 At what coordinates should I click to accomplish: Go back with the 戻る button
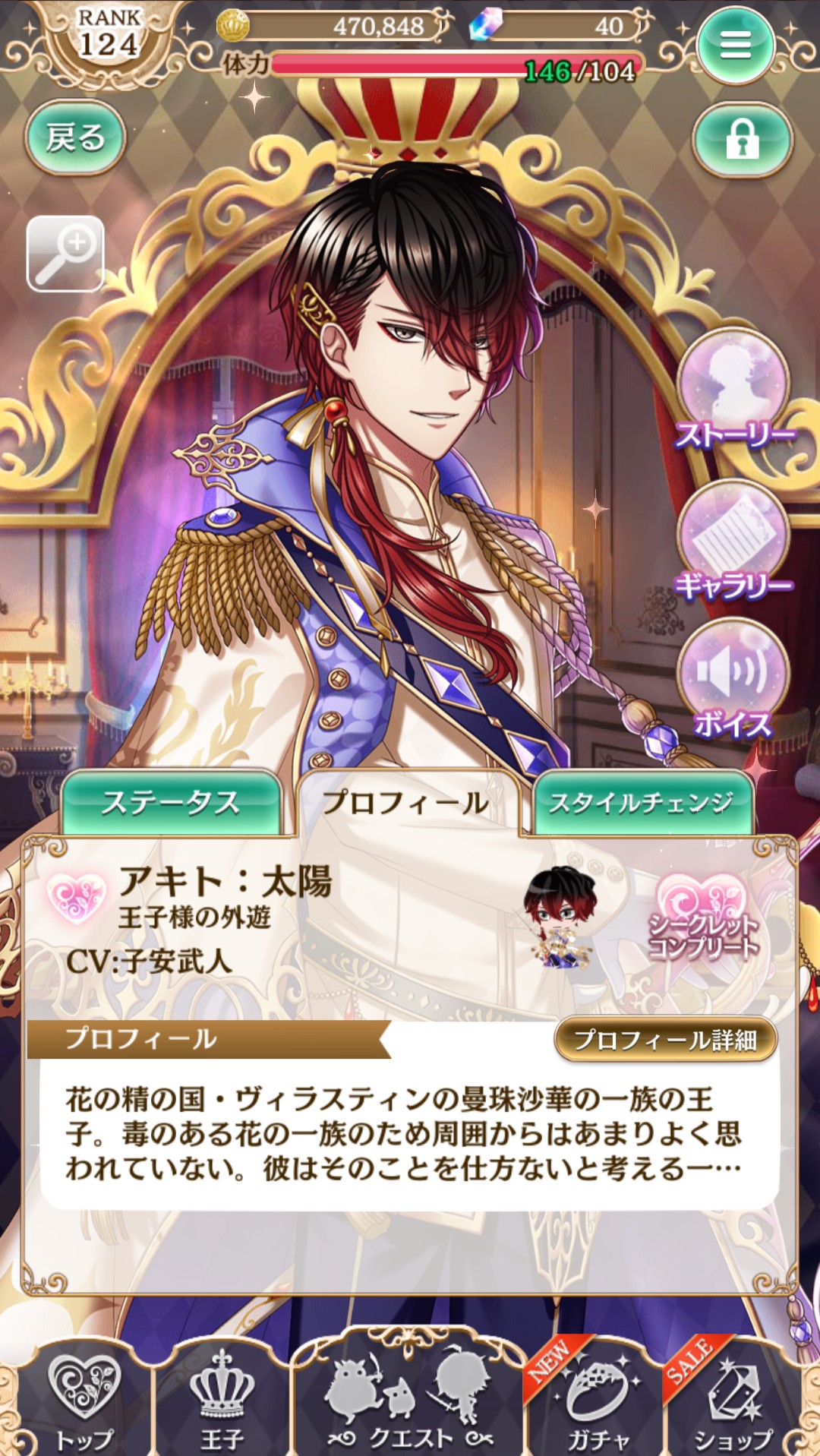[x=75, y=137]
